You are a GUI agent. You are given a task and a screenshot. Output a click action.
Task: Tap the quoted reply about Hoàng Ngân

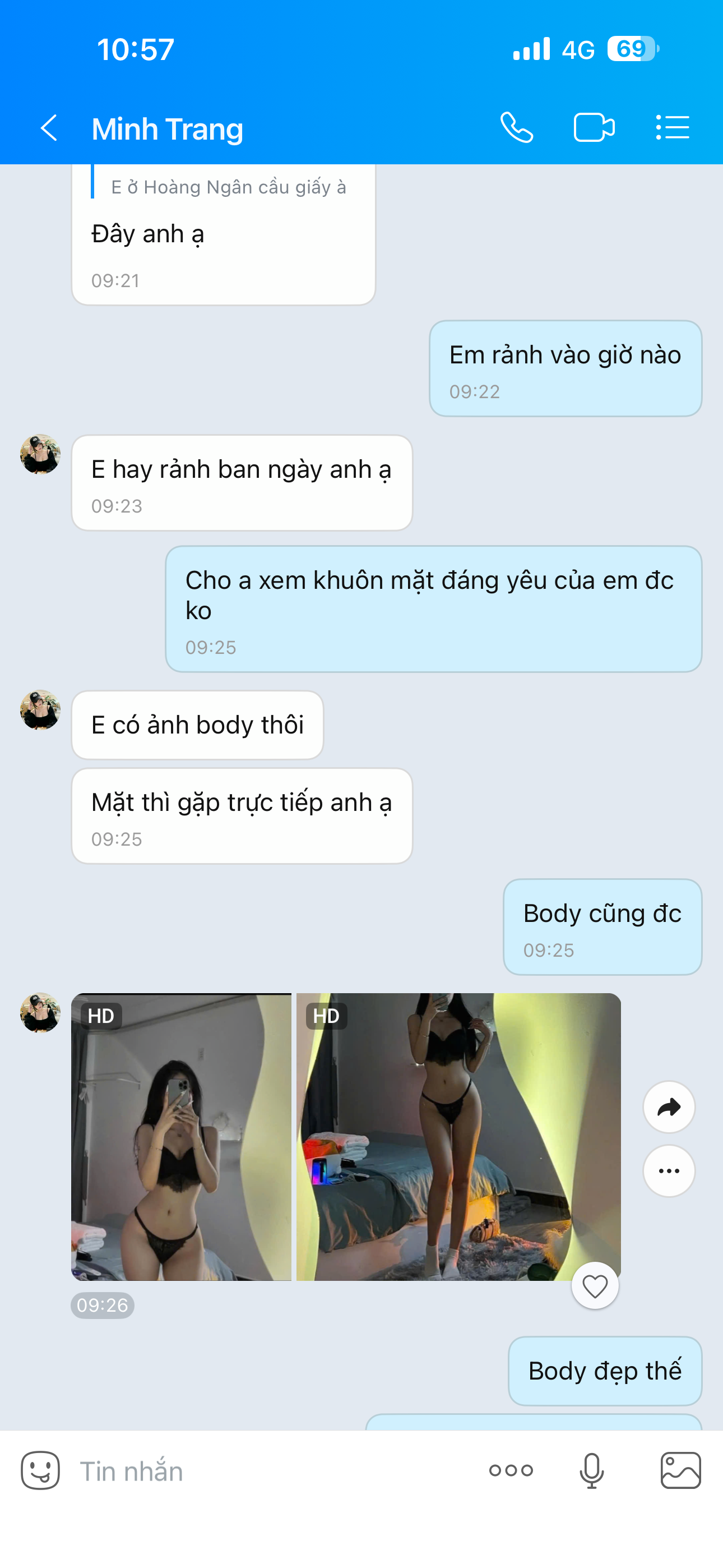(x=228, y=187)
